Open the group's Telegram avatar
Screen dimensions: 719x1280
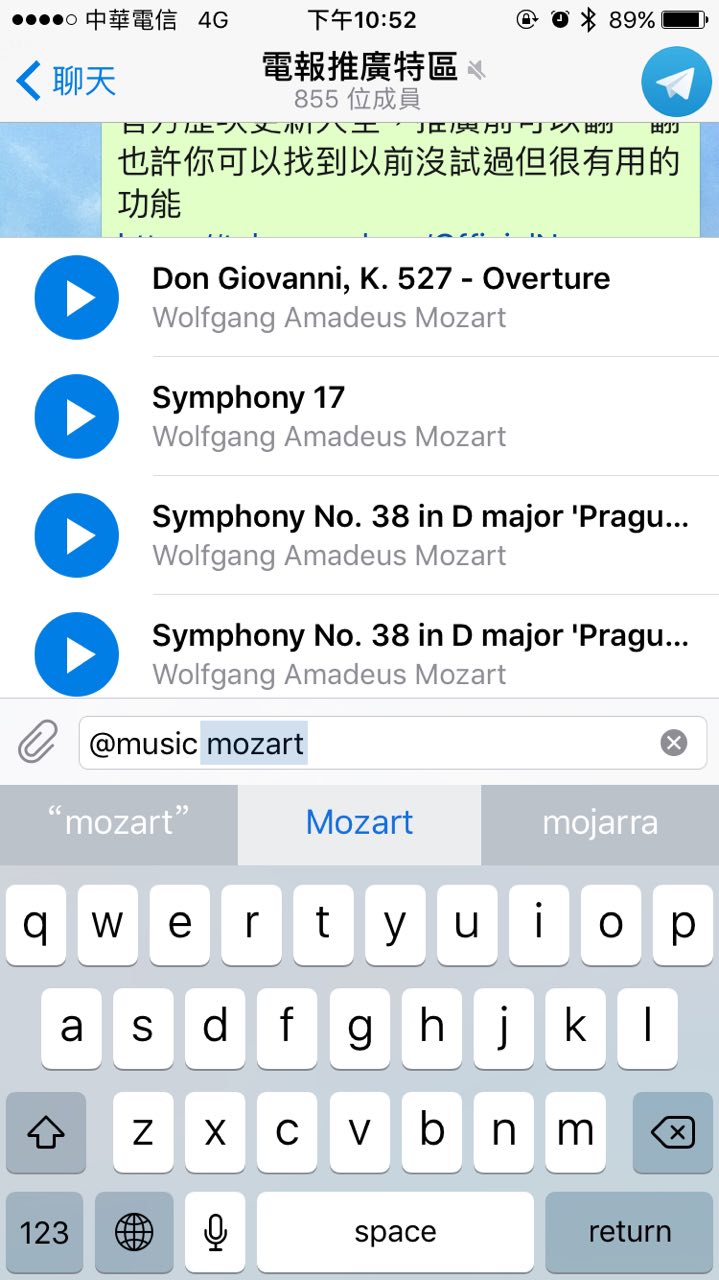coord(676,82)
